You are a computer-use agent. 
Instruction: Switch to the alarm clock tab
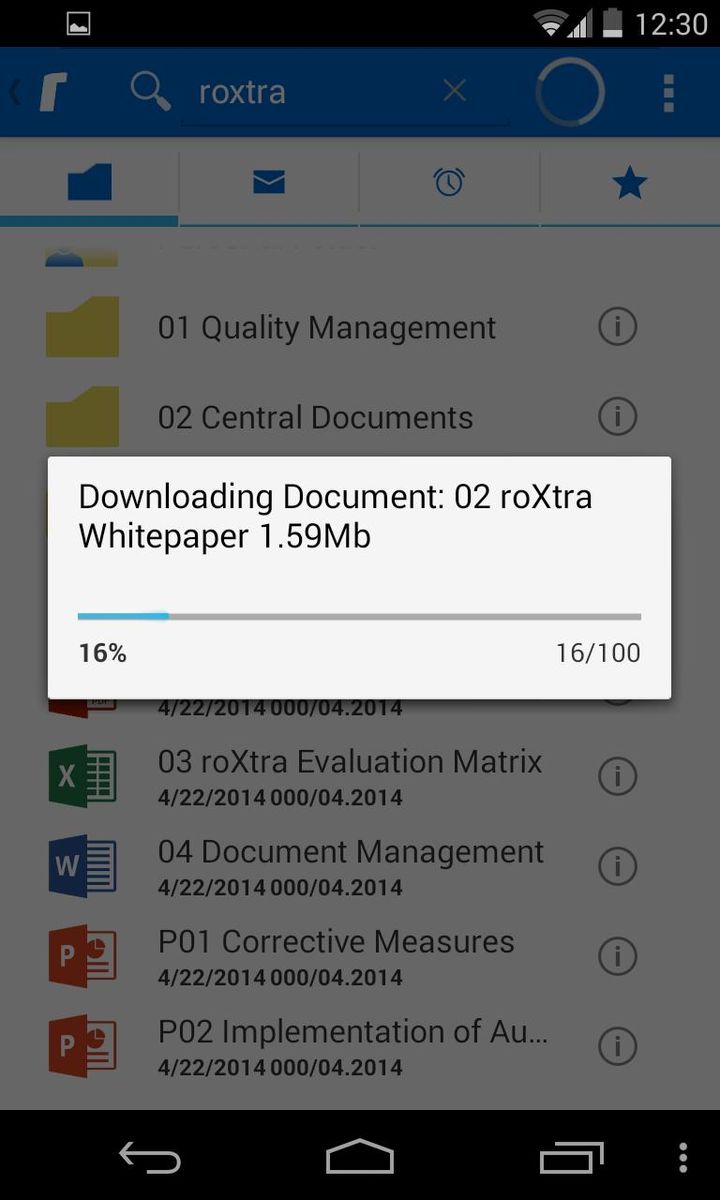(449, 183)
